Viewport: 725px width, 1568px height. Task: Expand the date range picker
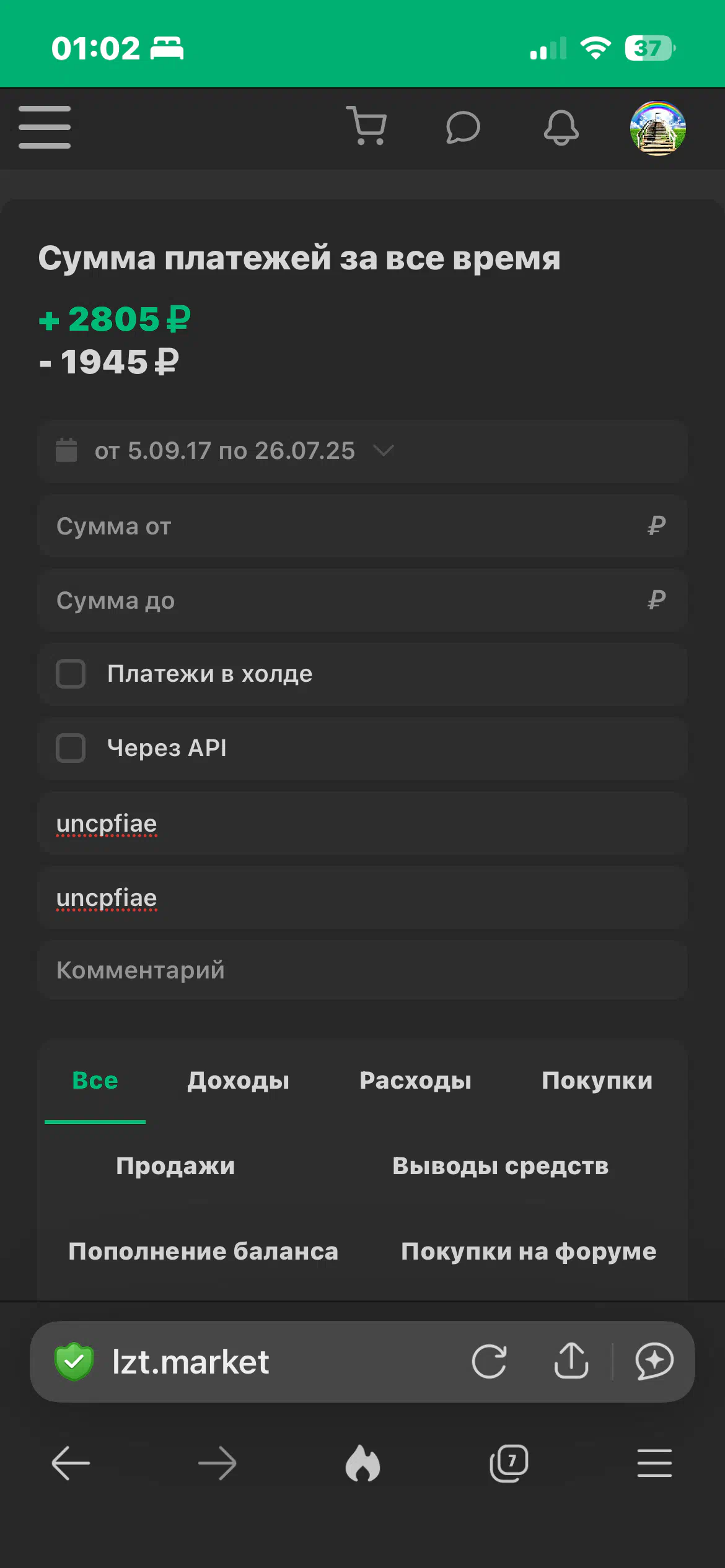point(362,451)
